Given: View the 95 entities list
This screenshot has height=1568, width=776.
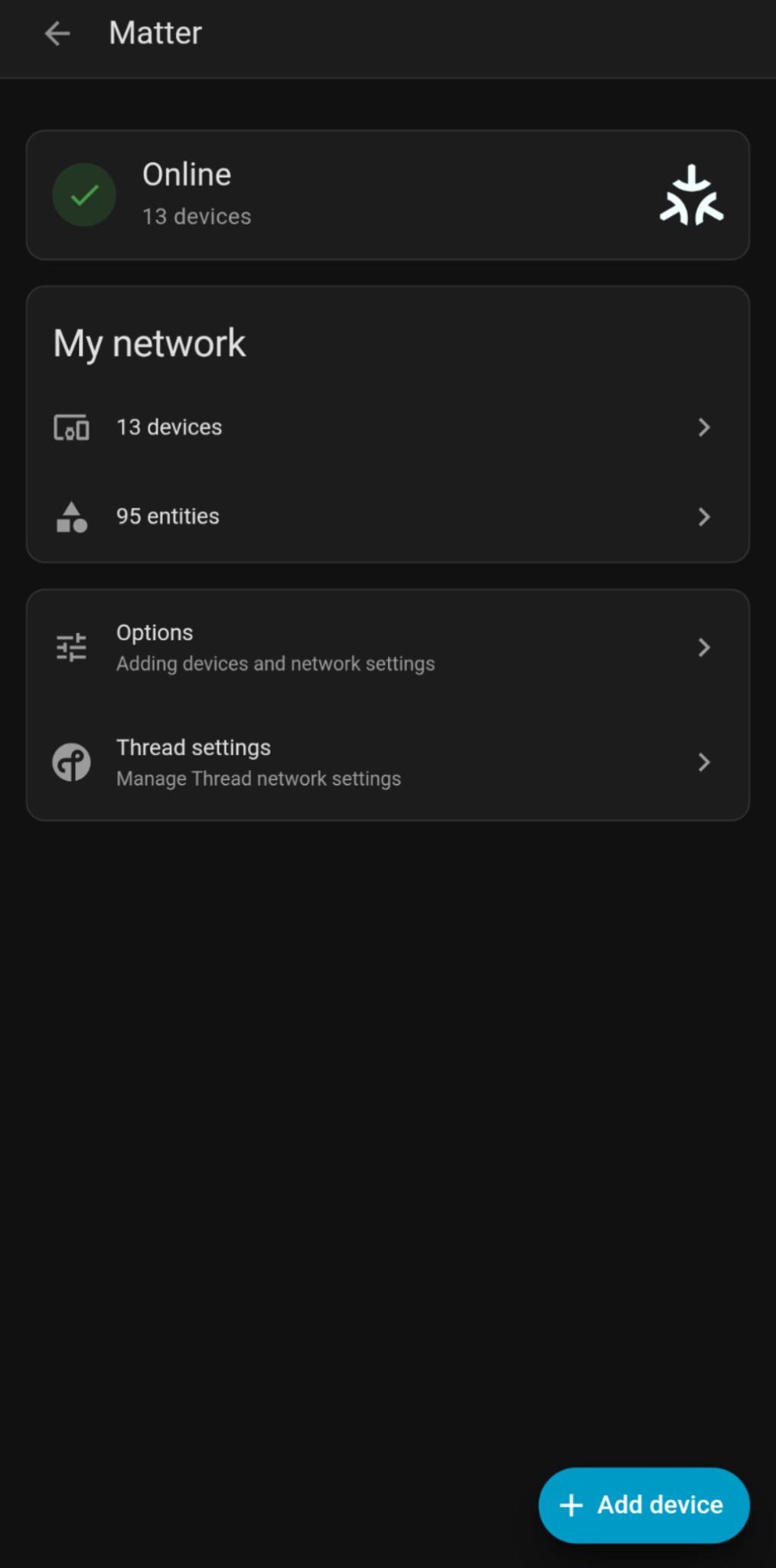Looking at the screenshot, I should click(387, 517).
